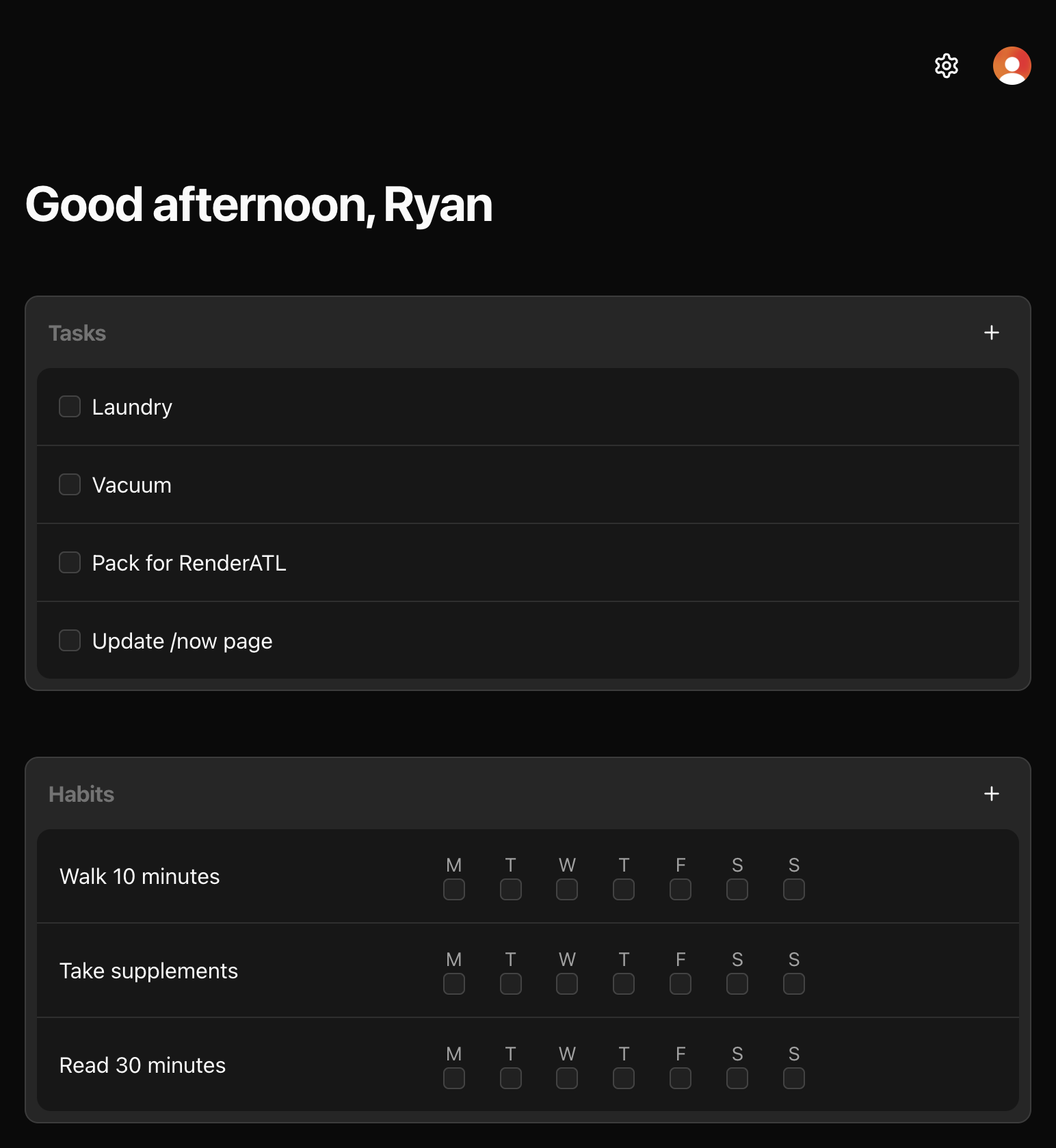Add a new habit with plus
This screenshot has height=1148, width=1056.
coord(991,794)
